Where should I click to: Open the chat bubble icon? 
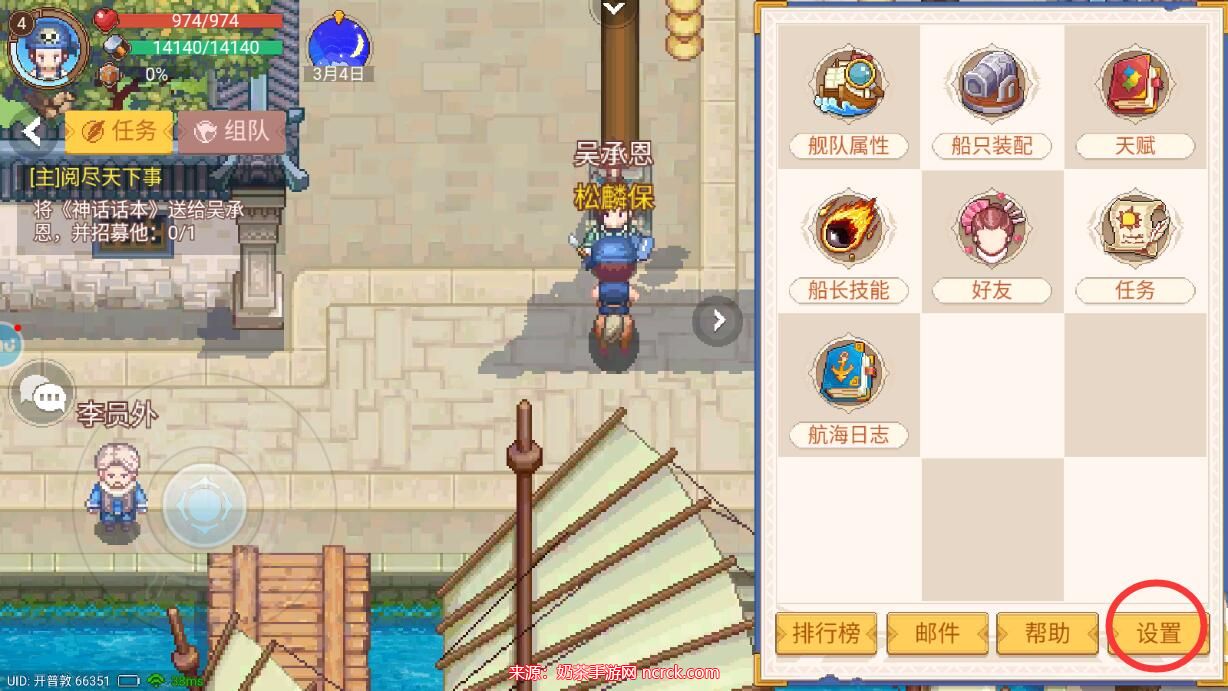pos(44,396)
